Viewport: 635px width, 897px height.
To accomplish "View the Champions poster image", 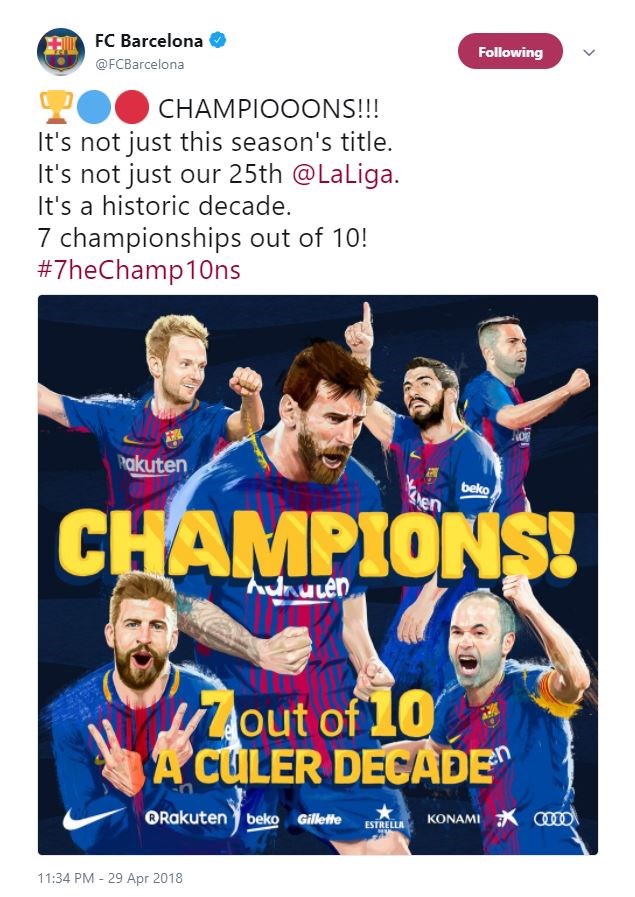I will coord(318,574).
